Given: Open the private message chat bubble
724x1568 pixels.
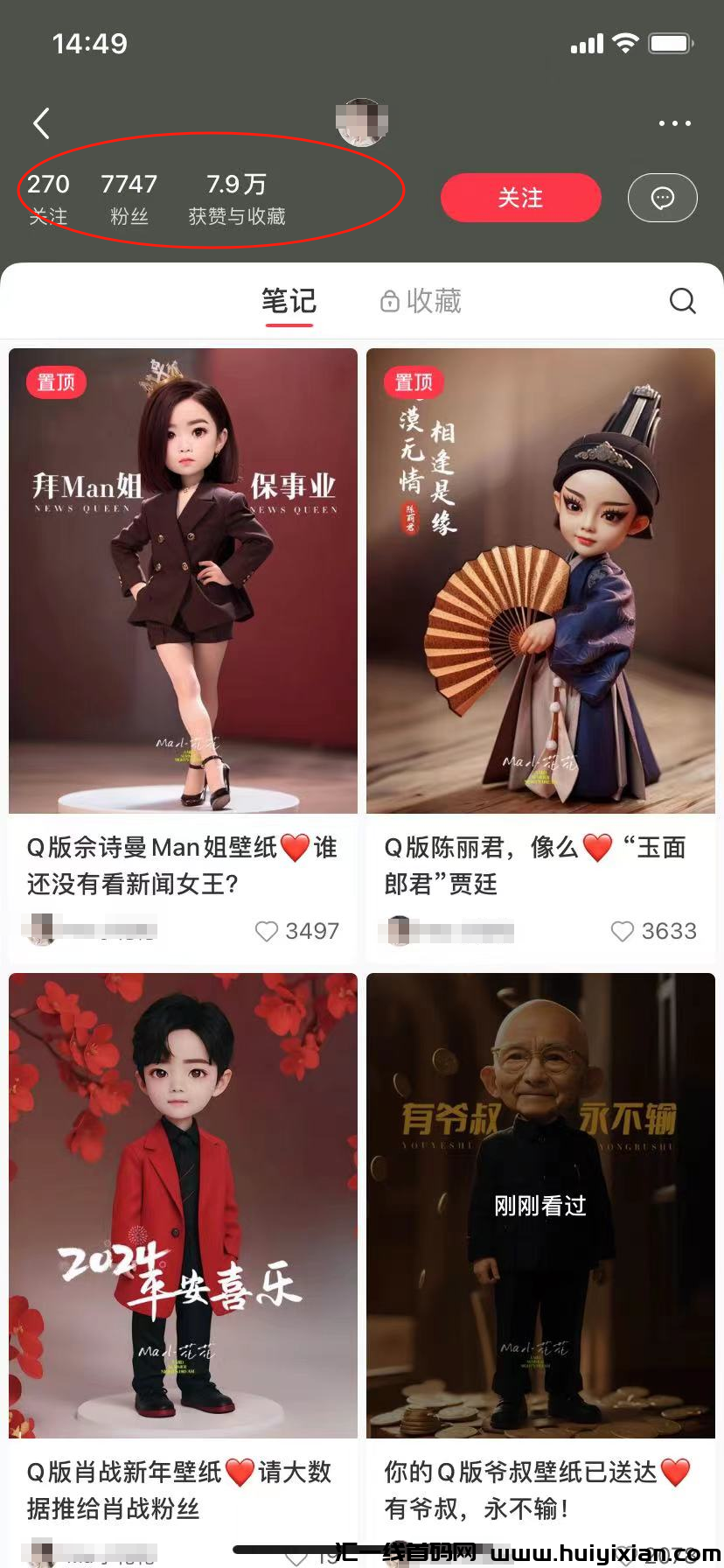Looking at the screenshot, I should pos(662,198).
